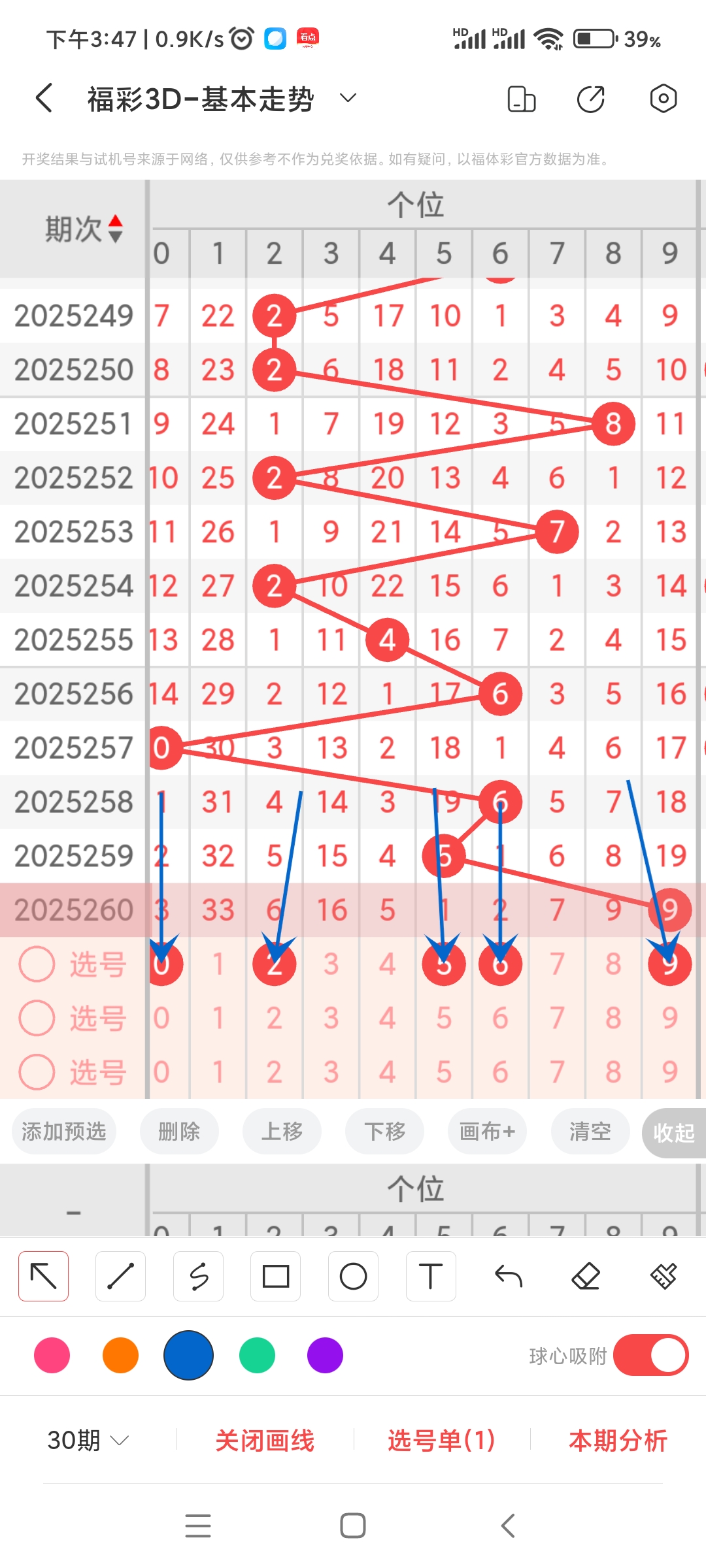Screen dimensions: 706x1568
Task: Go back from the 福彩3D trend page
Action: click(x=44, y=99)
